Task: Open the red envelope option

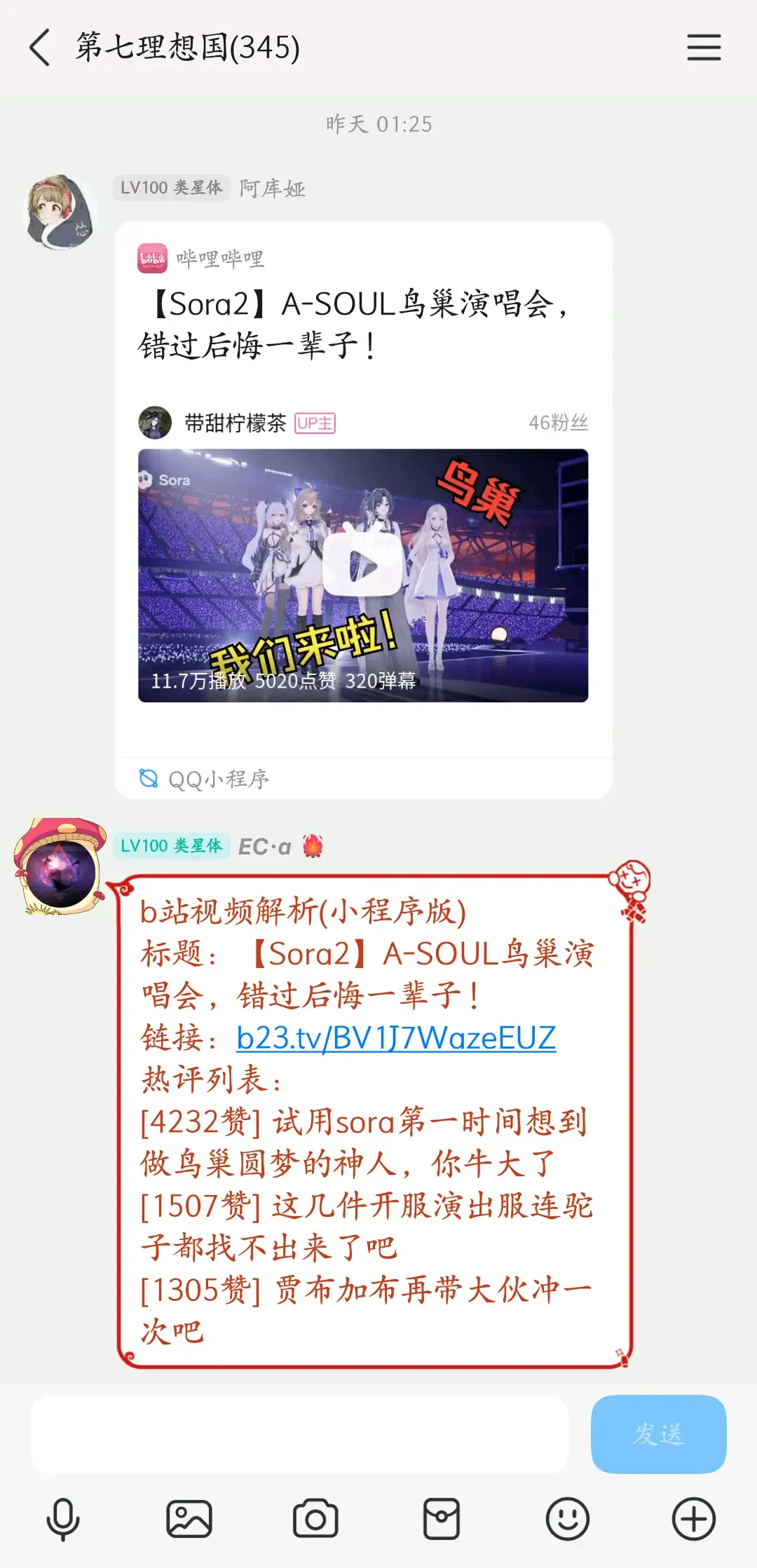Action: coord(442,1520)
